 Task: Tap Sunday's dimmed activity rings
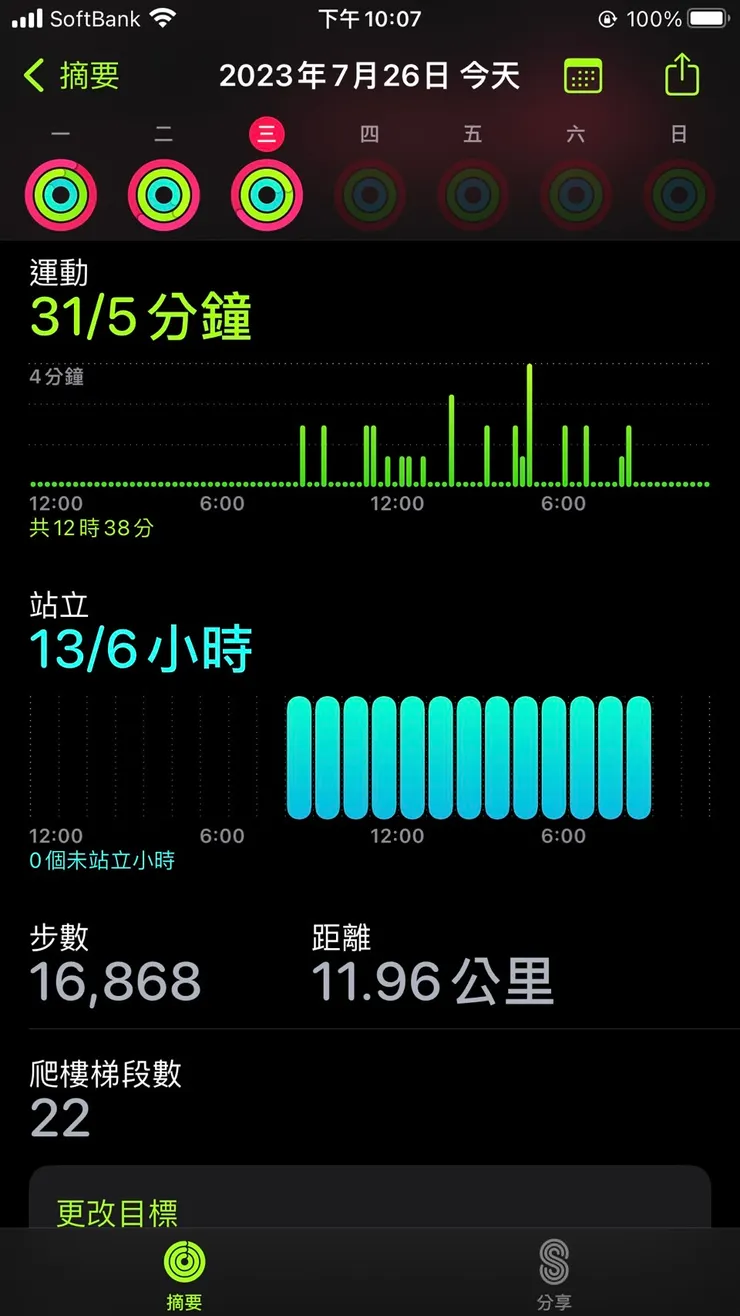pyautogui.click(x=678, y=194)
